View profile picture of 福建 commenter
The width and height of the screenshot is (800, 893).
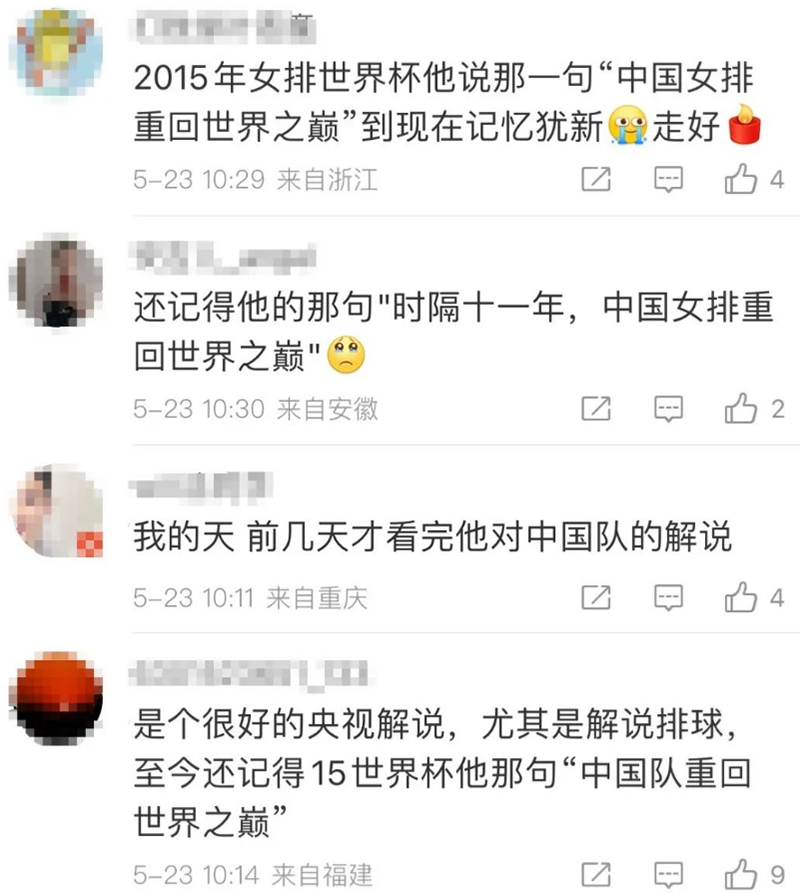tap(57, 690)
